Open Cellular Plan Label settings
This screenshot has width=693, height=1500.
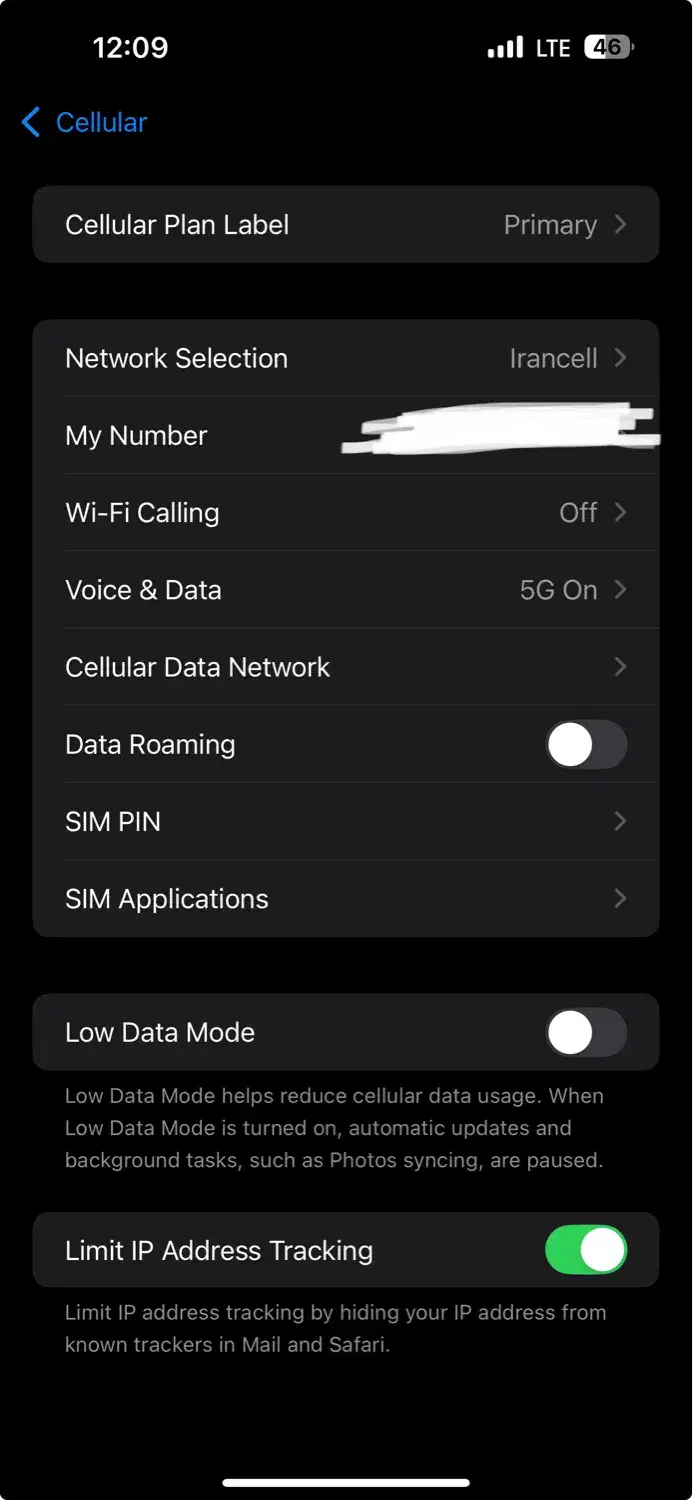345,225
